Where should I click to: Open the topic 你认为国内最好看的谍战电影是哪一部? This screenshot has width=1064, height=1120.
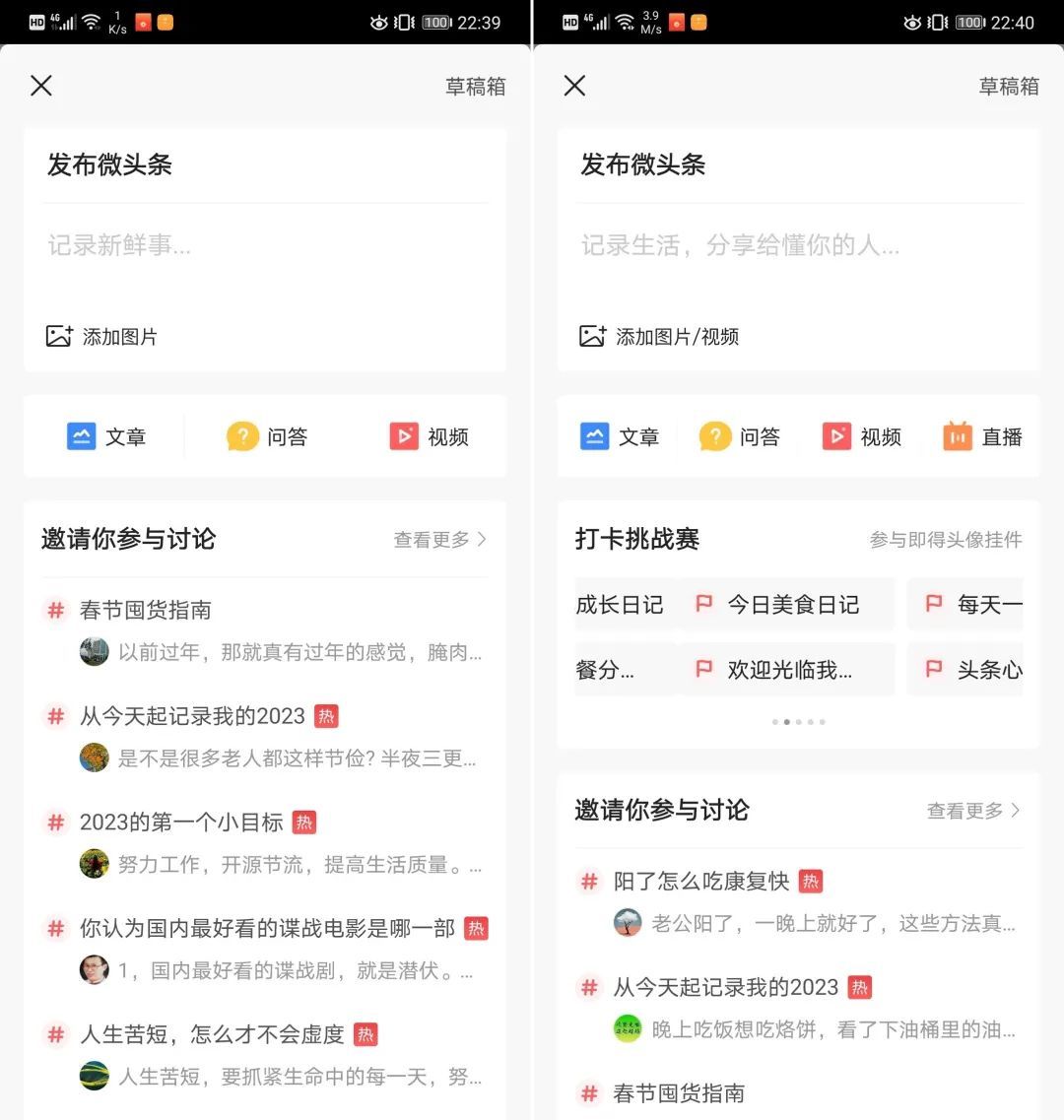point(267,928)
